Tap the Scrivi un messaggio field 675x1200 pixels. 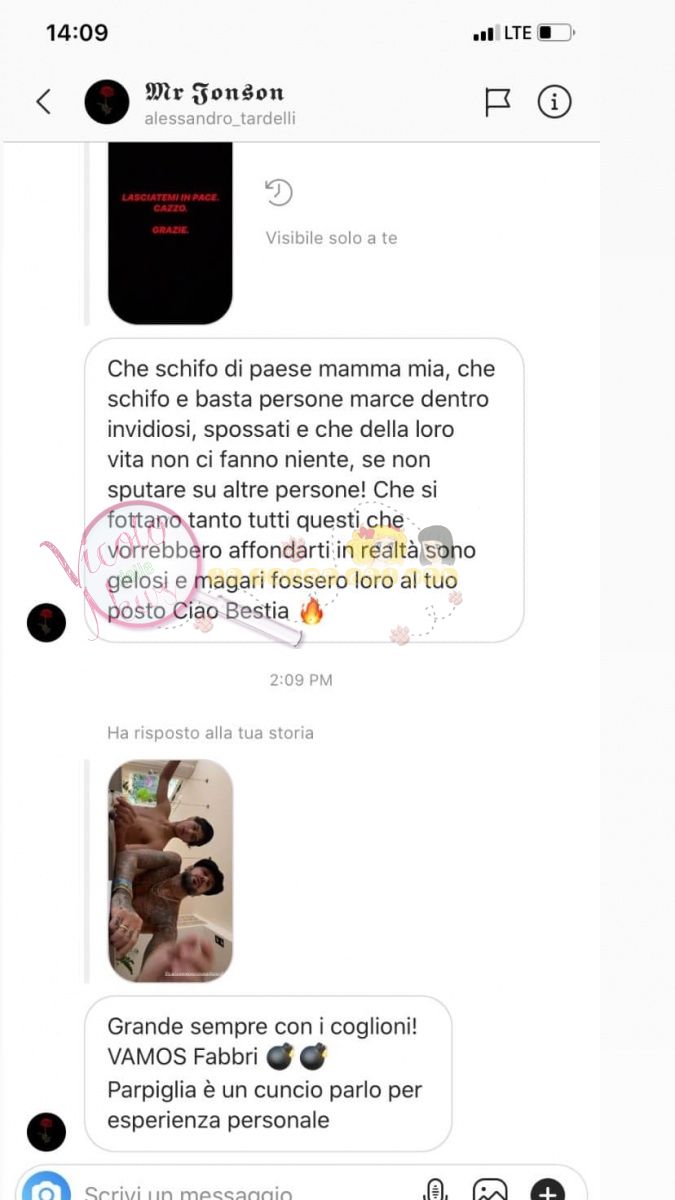point(240,1191)
